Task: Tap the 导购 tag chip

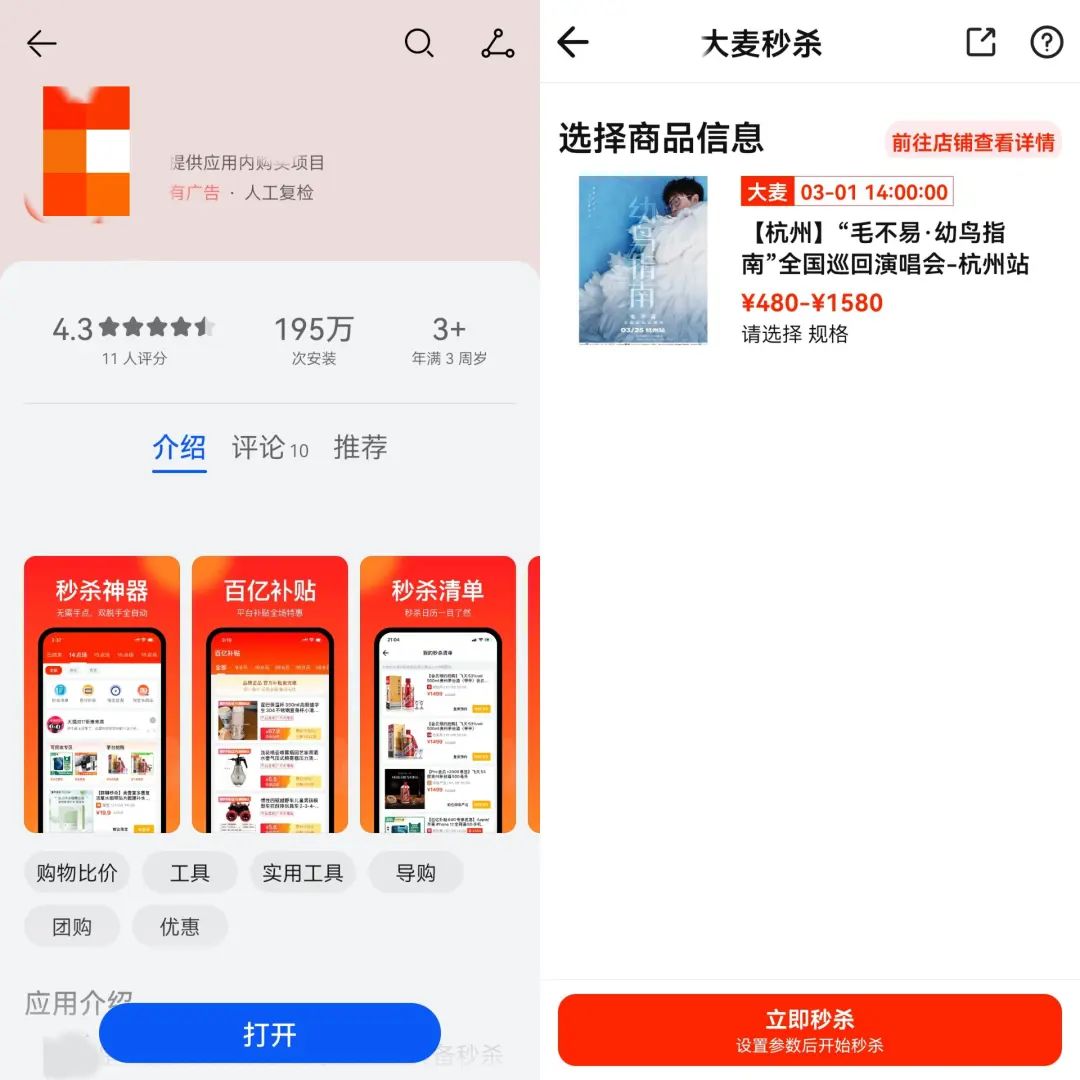Action: 416,873
